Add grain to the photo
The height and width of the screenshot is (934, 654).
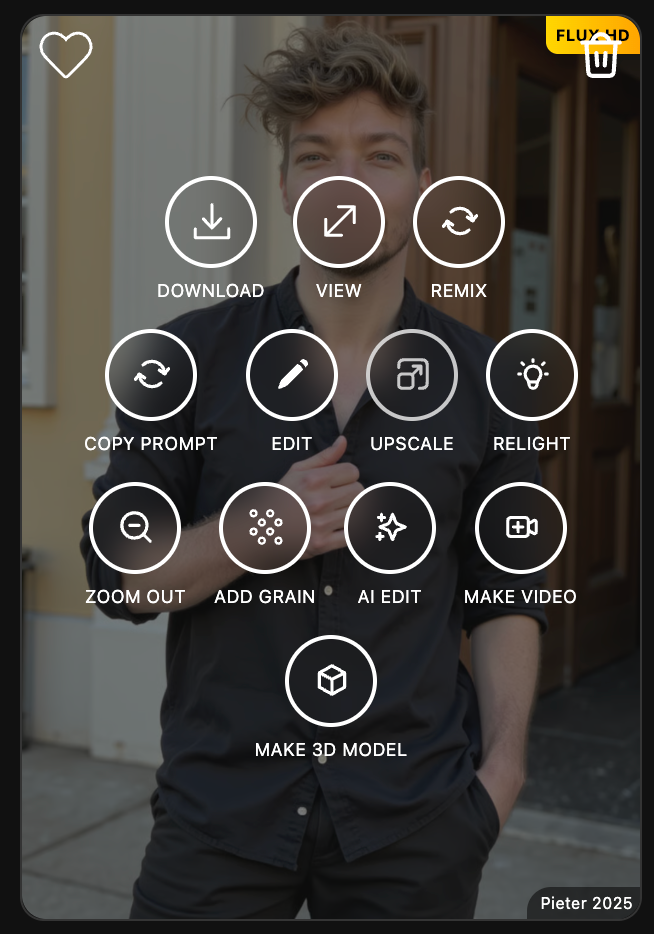point(265,528)
